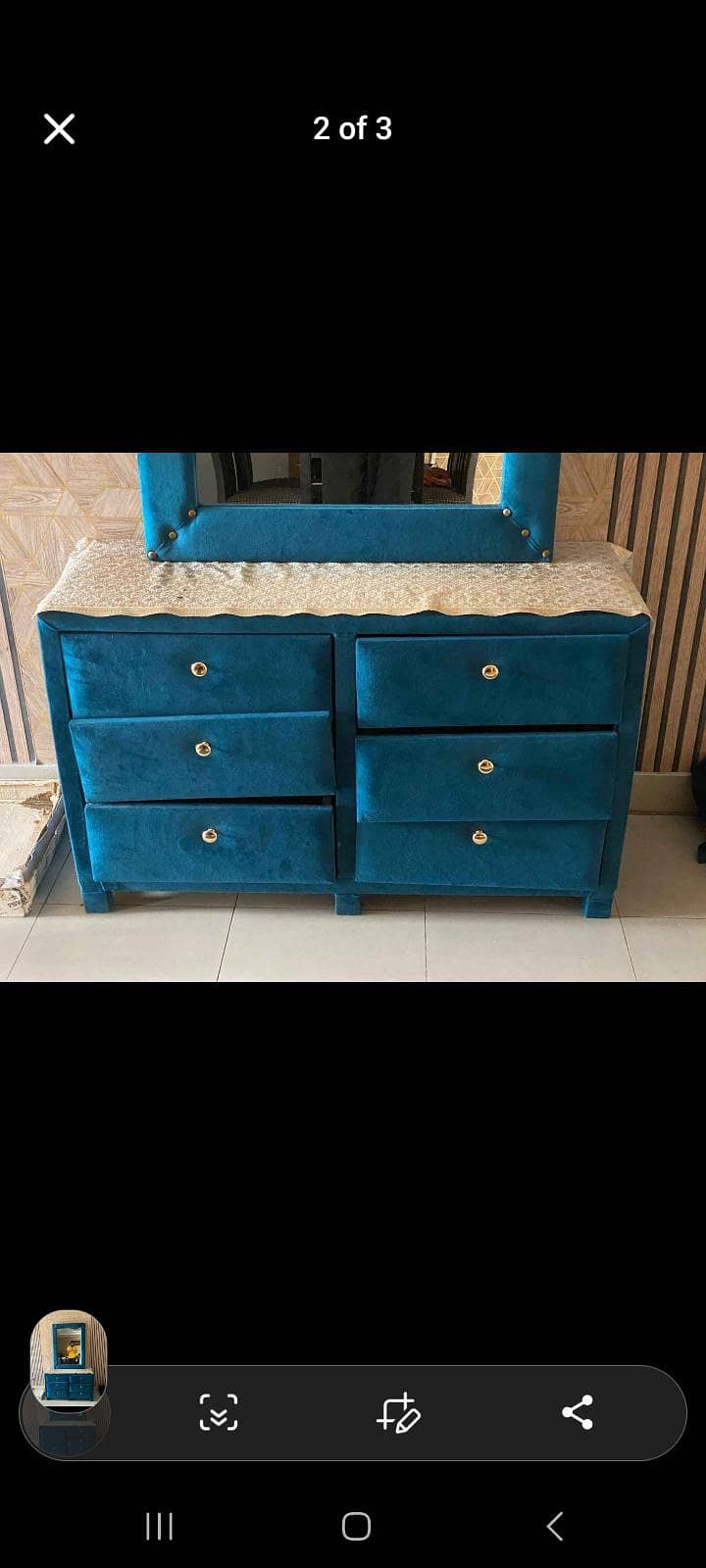The image size is (706, 1568).
Task: Tap the top-right drawer knob
Action: coord(488,669)
